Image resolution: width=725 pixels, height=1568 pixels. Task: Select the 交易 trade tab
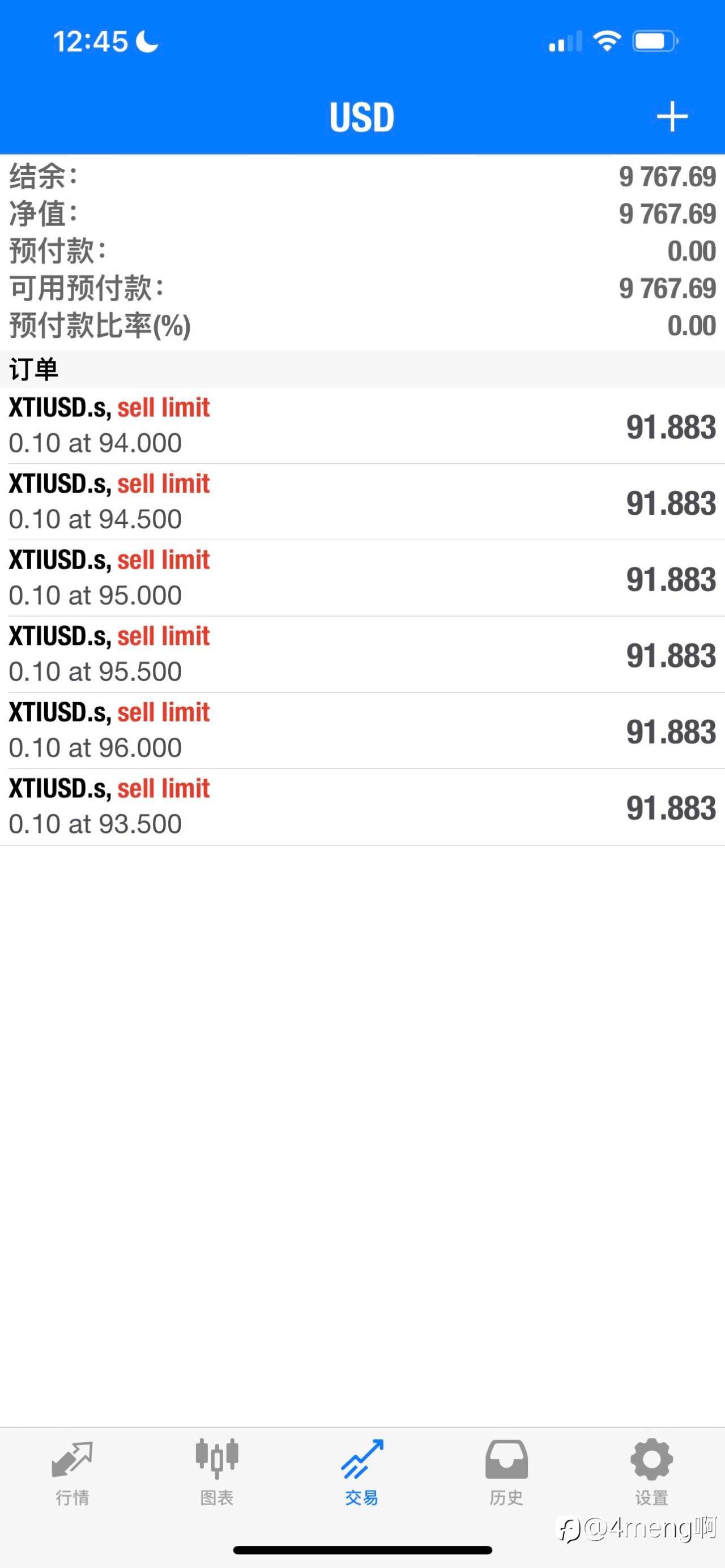pyautogui.click(x=362, y=1472)
